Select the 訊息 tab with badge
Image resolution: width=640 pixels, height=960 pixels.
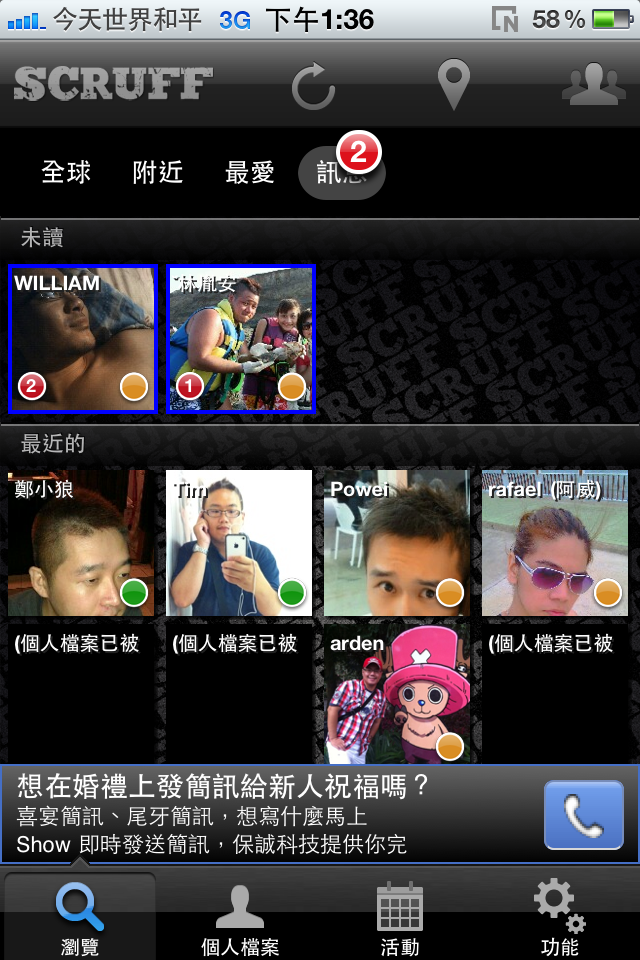(341, 174)
